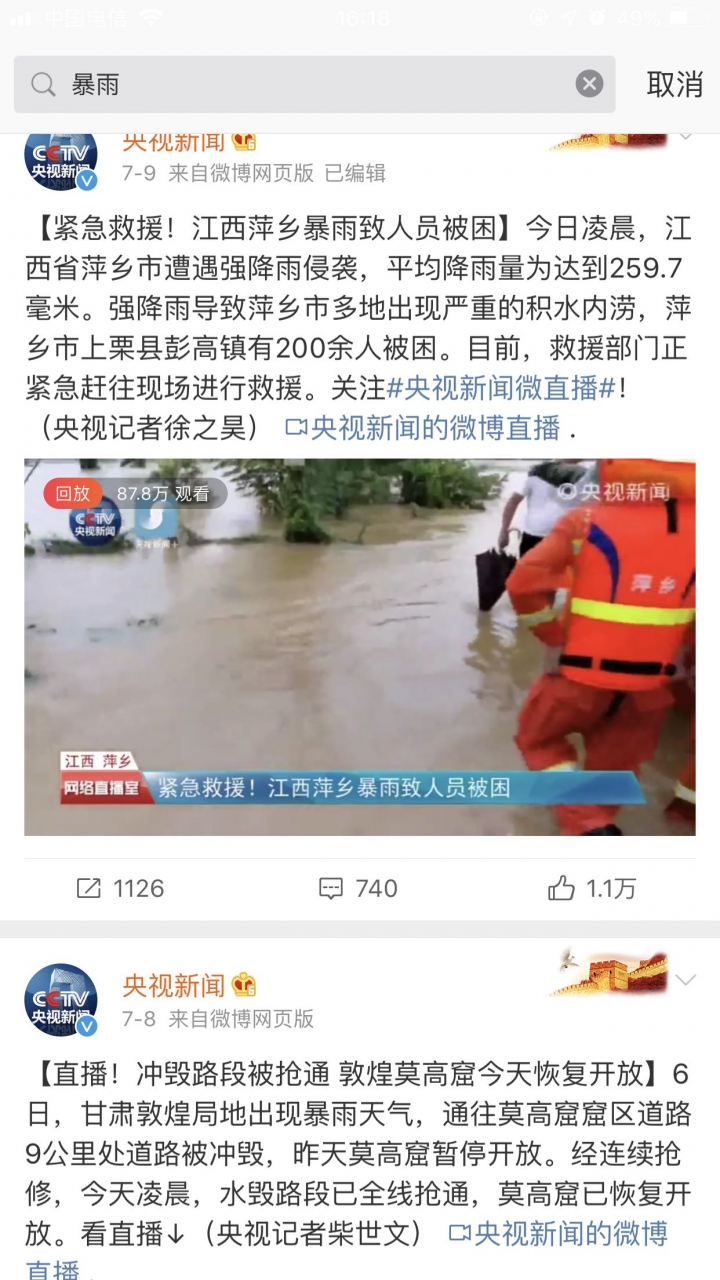This screenshot has width=720, height=1280.
Task: Open 央视新闻 avatar on the 7-9 post
Action: (x=61, y=158)
